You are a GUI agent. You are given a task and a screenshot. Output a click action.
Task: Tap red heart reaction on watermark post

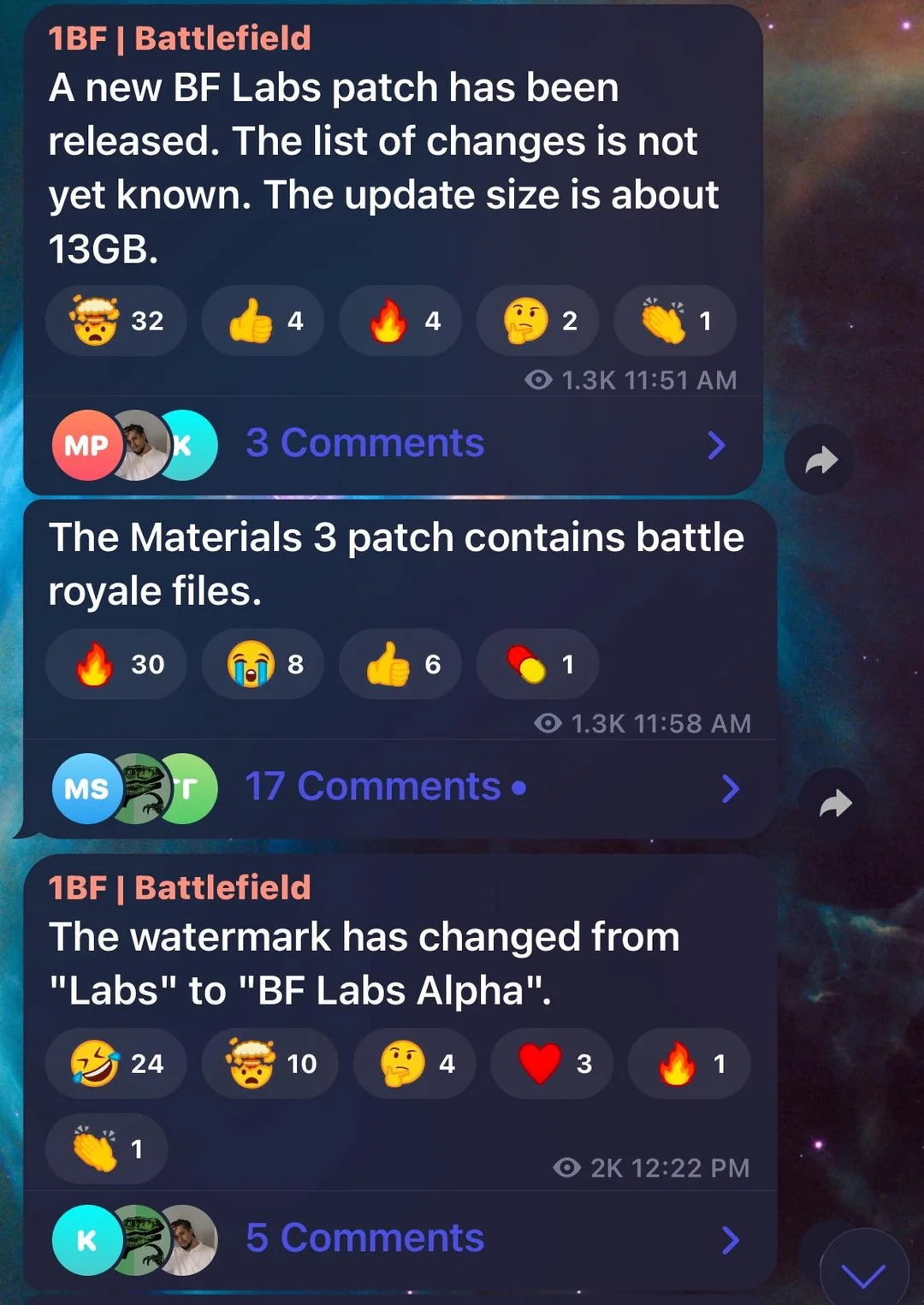pyautogui.click(x=552, y=1064)
